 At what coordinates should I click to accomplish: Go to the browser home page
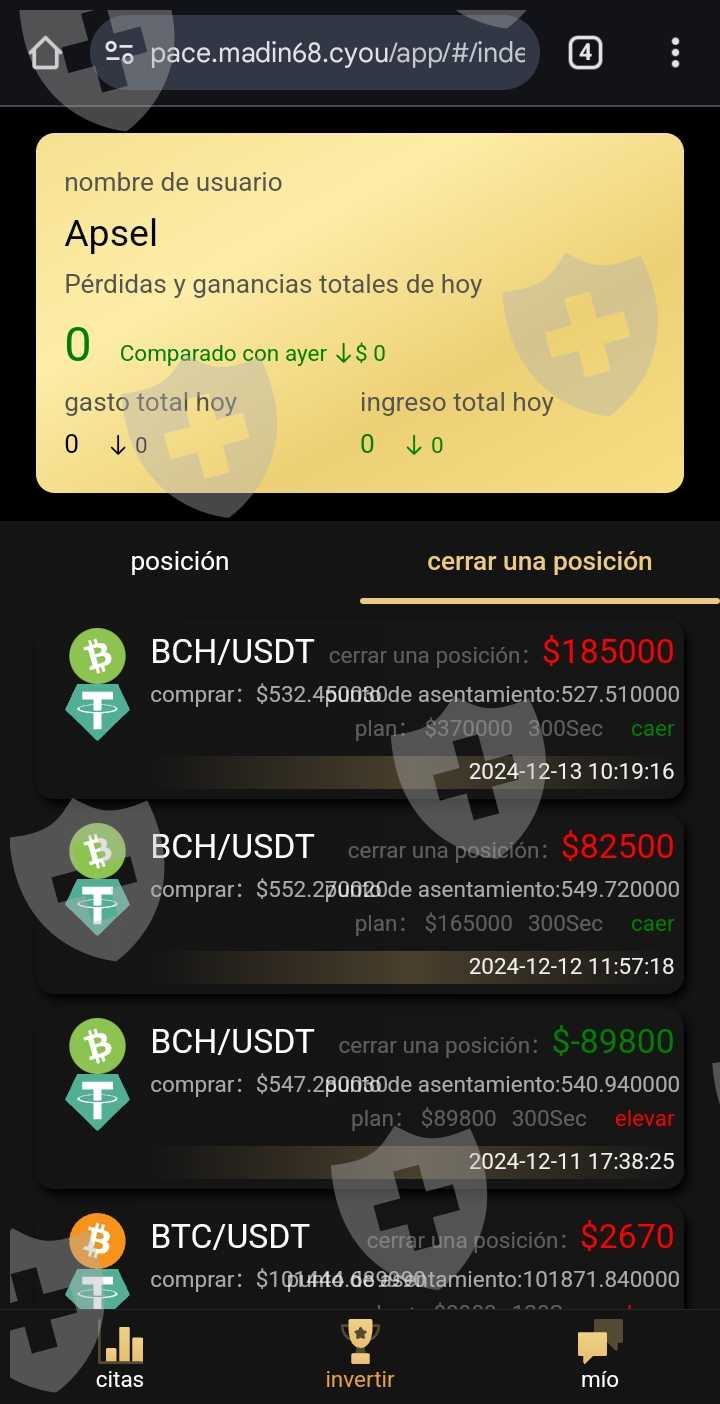click(x=46, y=53)
